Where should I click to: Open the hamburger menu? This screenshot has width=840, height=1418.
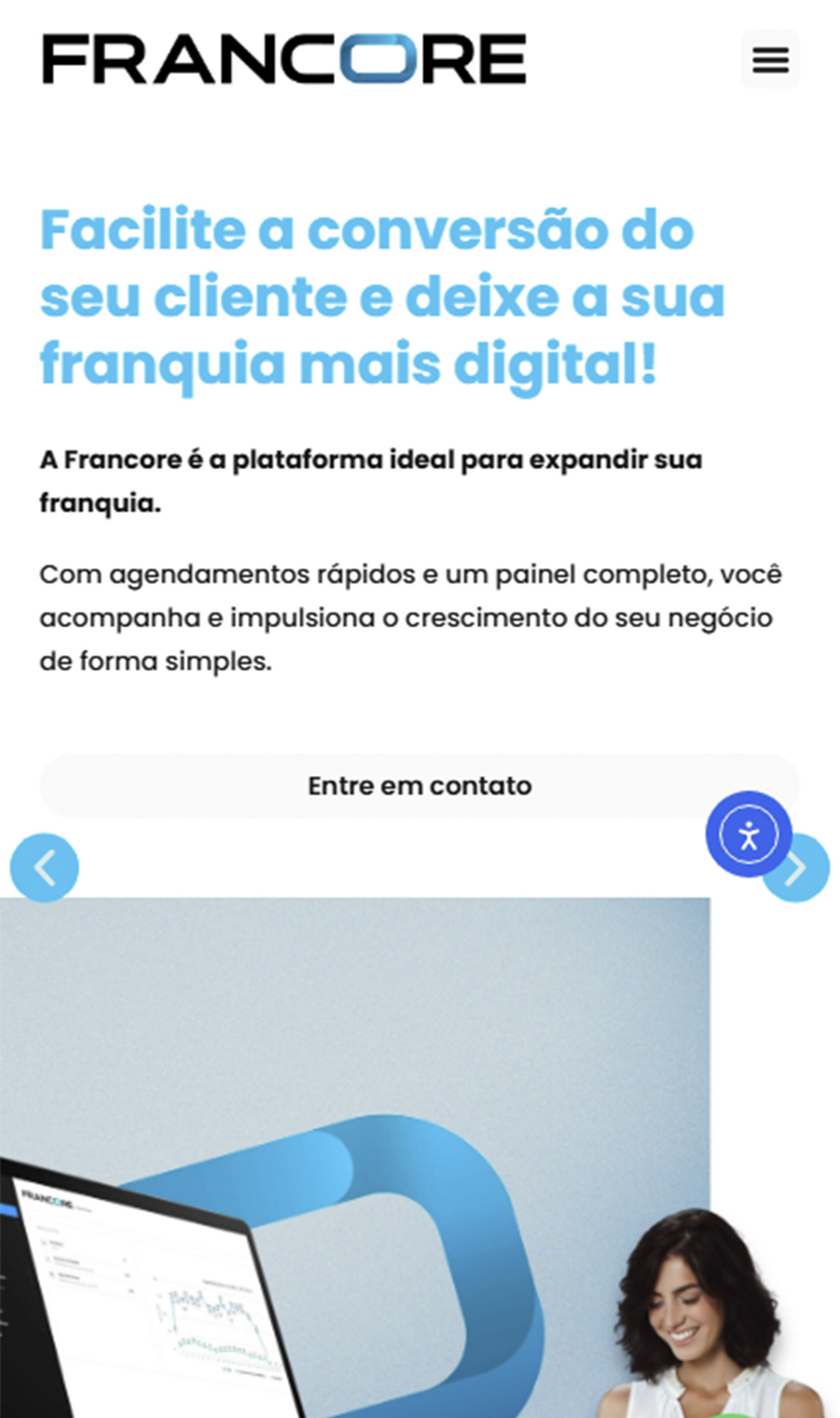(770, 59)
